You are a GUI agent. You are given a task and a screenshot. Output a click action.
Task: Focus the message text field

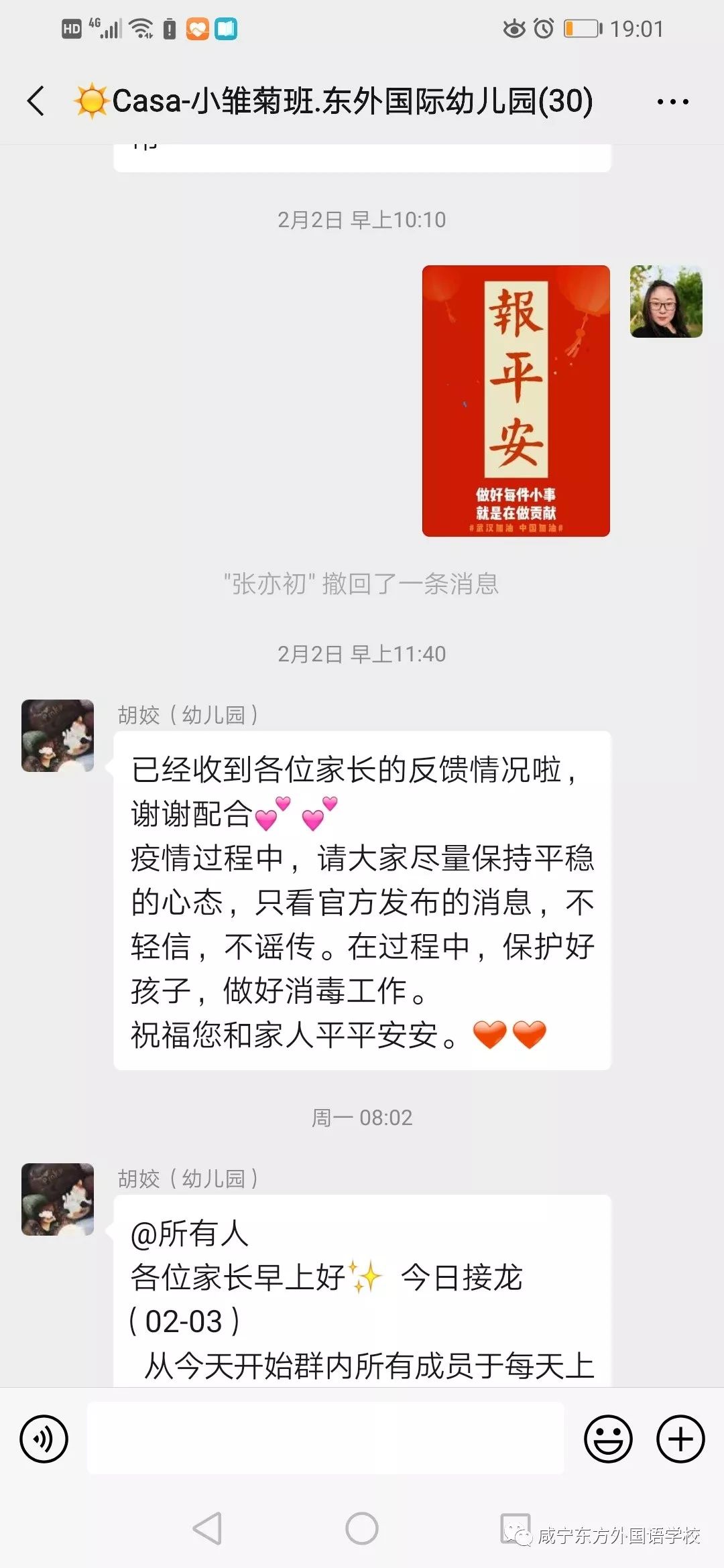tap(325, 1439)
